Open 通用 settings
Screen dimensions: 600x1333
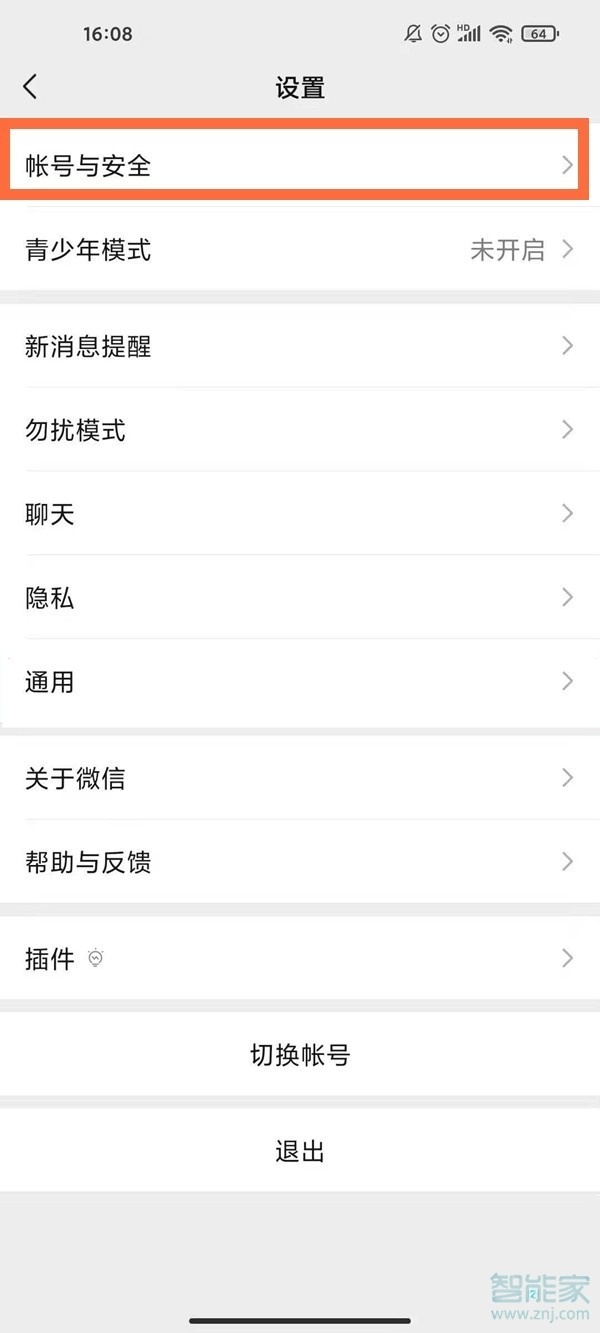298,682
